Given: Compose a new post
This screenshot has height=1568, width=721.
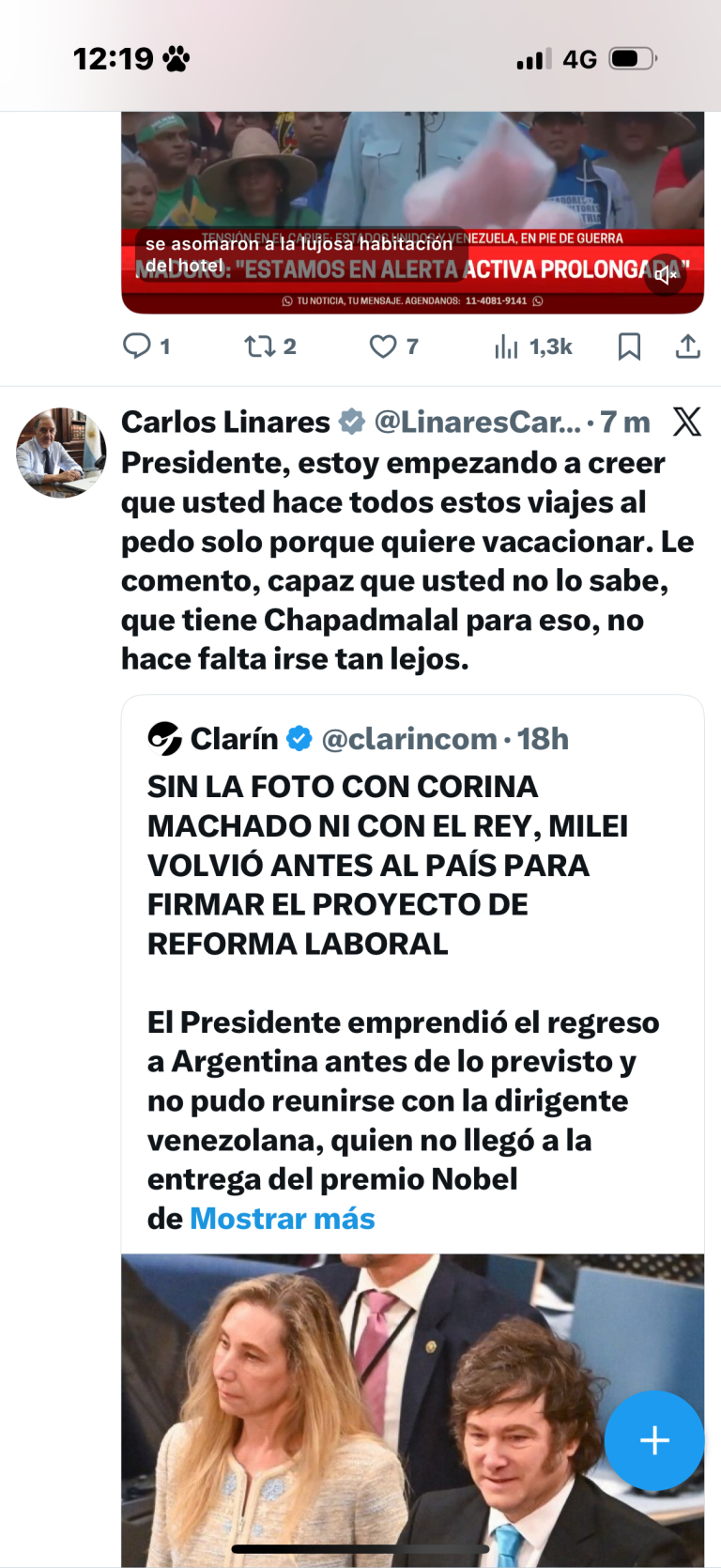Looking at the screenshot, I should (654, 1440).
